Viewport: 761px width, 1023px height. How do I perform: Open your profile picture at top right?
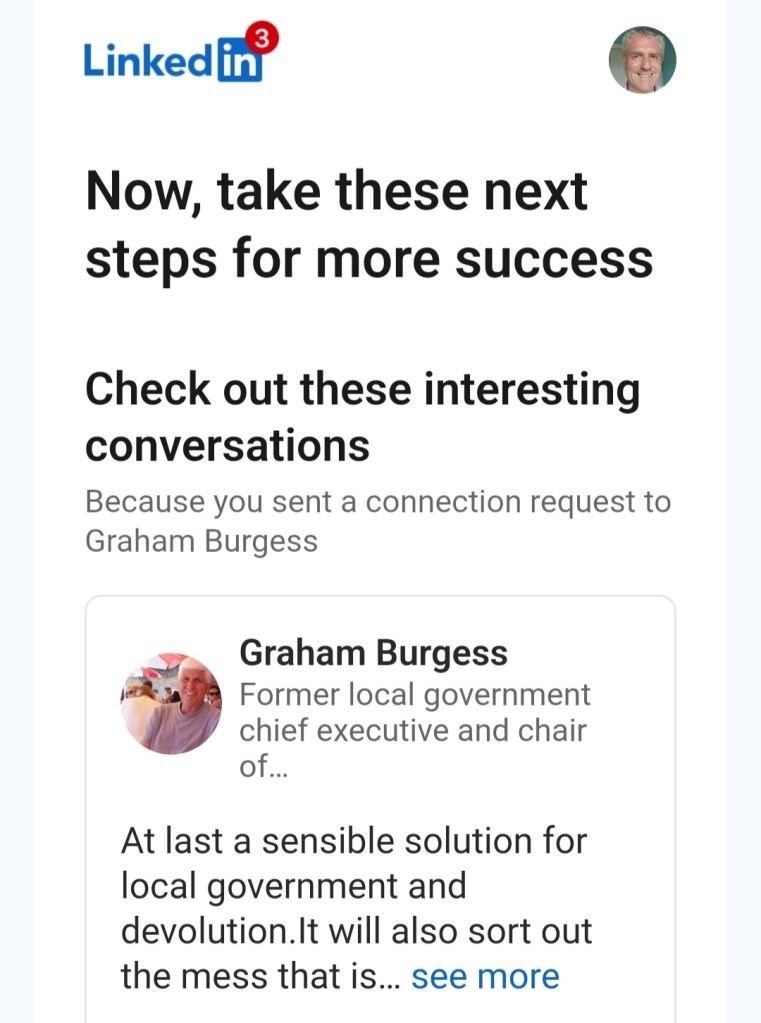coord(642,60)
